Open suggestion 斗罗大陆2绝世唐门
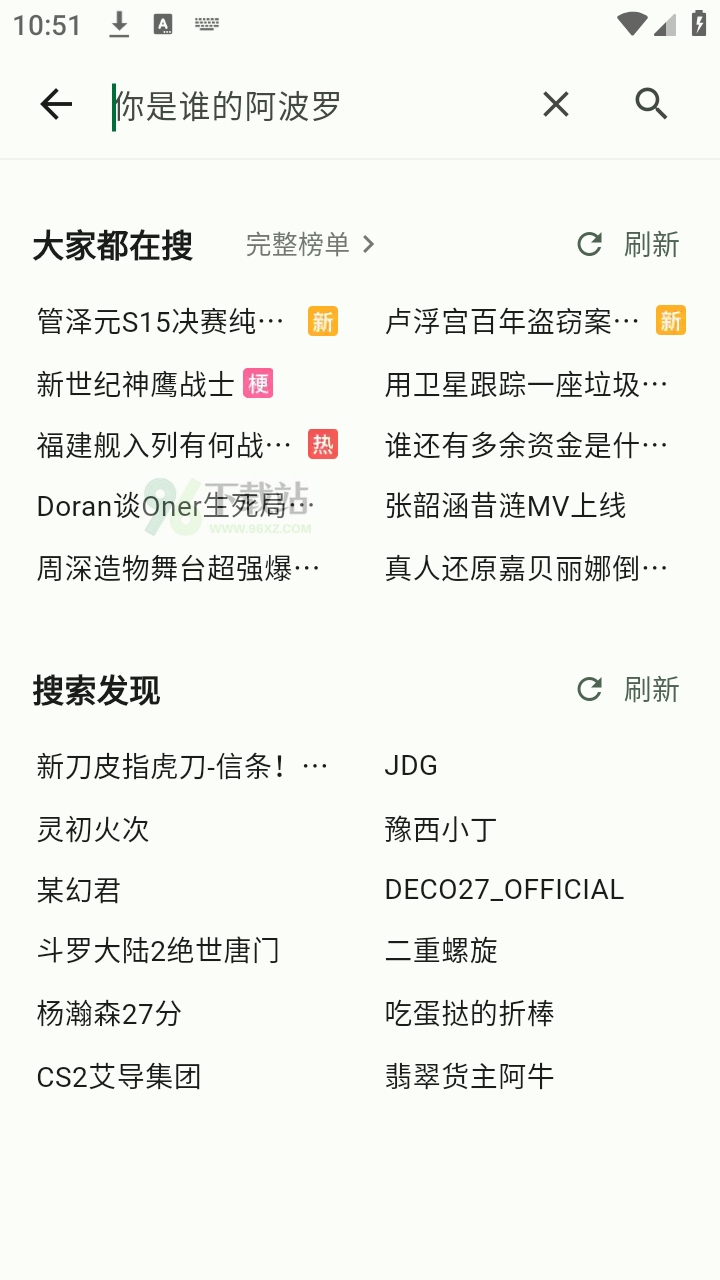 coord(158,951)
